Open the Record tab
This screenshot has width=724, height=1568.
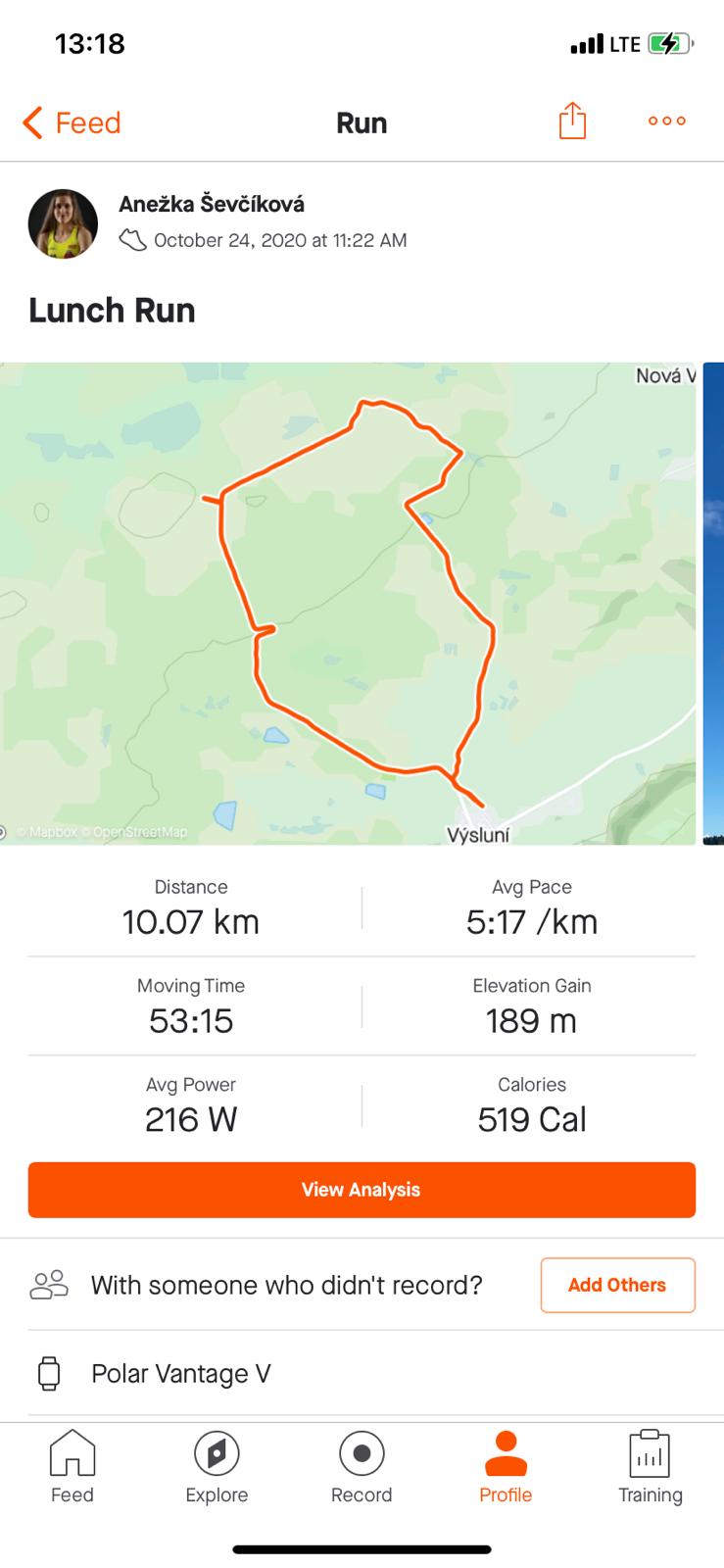[362, 1467]
